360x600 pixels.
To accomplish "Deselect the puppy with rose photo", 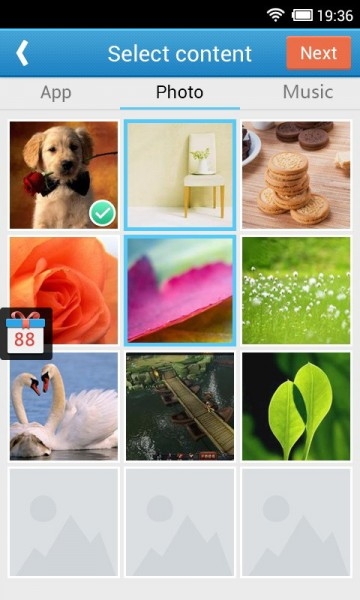I will pyautogui.click(x=64, y=175).
